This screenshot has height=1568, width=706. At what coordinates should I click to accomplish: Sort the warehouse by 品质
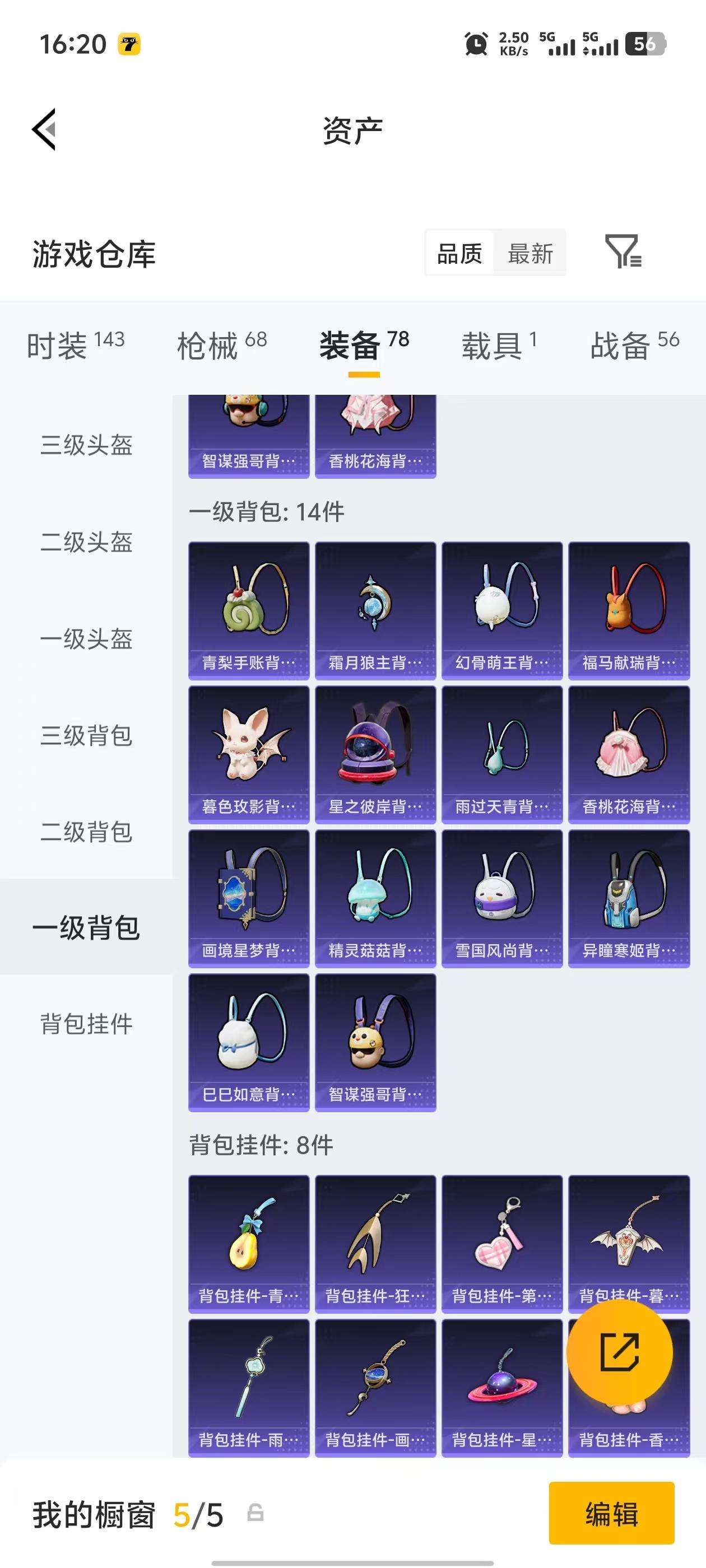coord(459,253)
